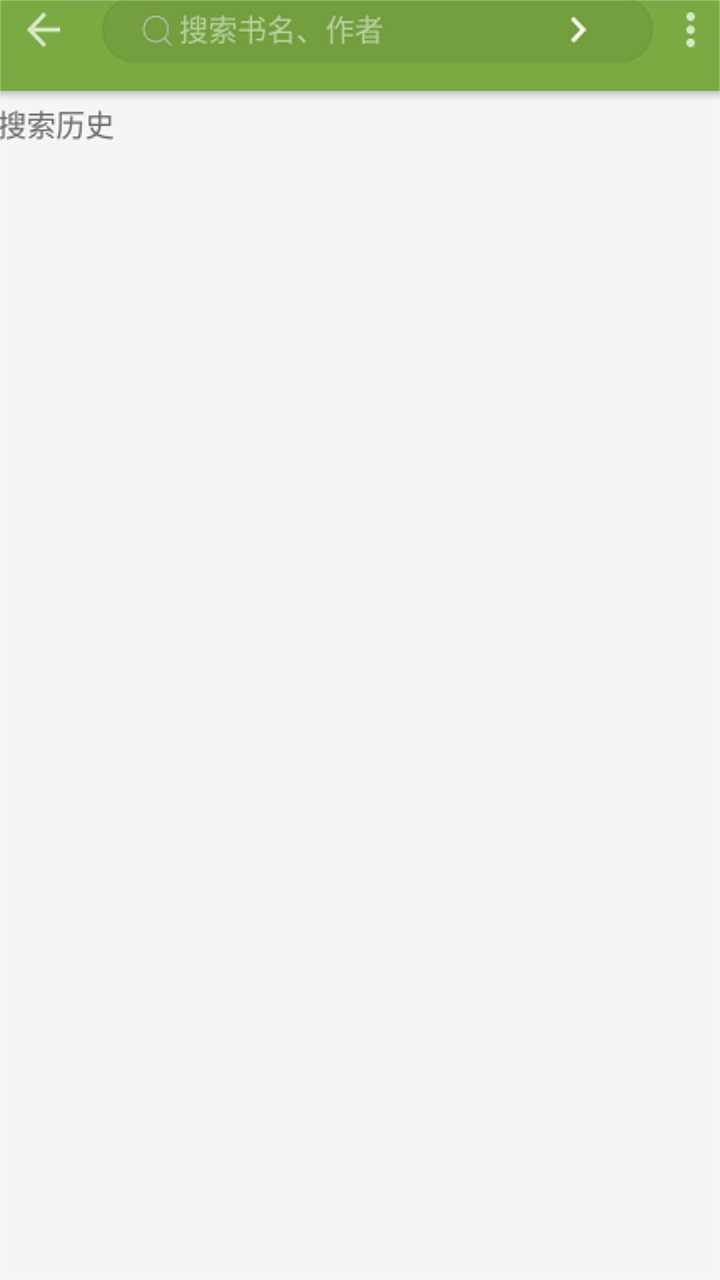Go back using the arrow icon

point(43,31)
